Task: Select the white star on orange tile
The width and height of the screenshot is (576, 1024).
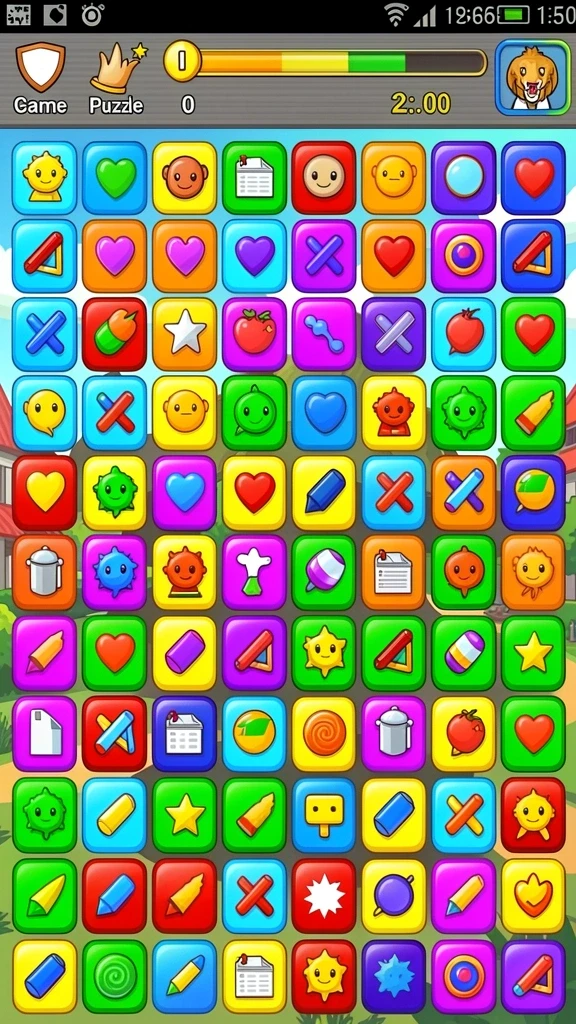Action: (185, 334)
